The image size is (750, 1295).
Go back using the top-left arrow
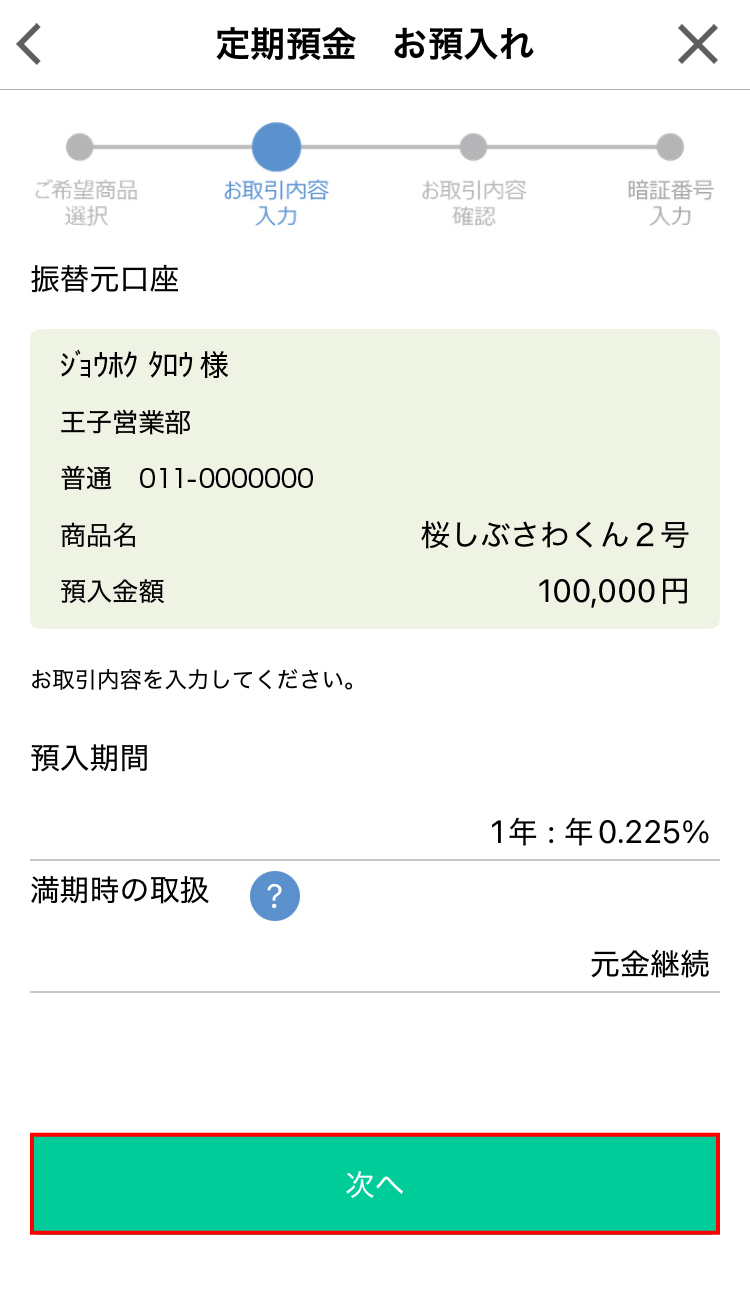pyautogui.click(x=30, y=45)
